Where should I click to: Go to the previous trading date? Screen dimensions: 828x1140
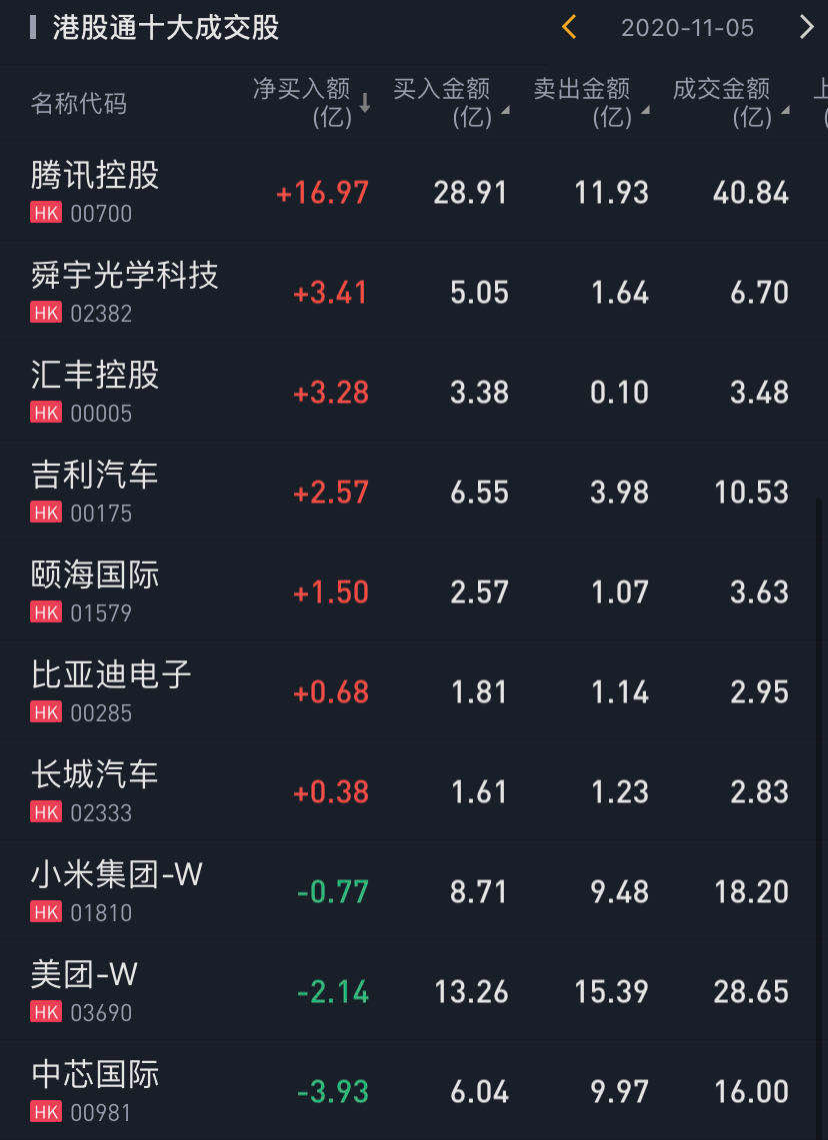569,27
